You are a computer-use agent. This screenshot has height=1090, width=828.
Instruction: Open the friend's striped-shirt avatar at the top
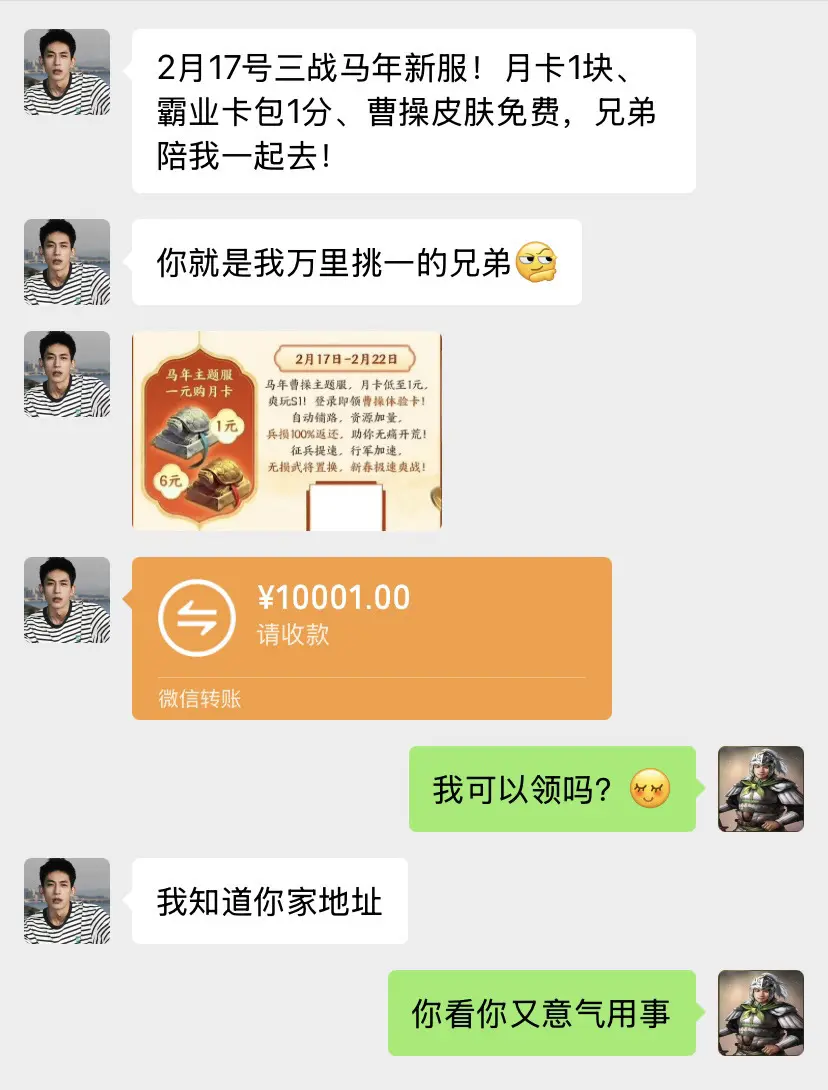(x=66, y=71)
